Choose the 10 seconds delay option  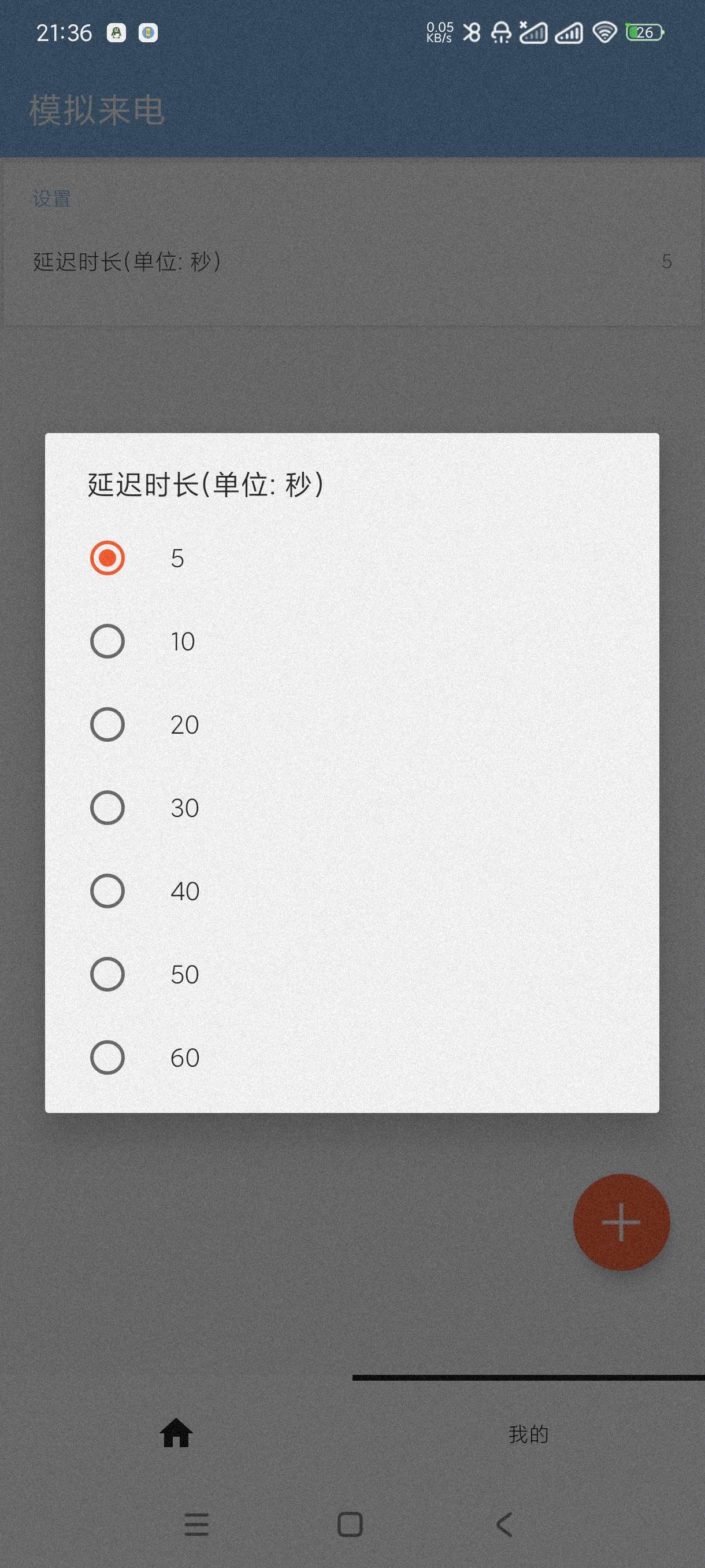click(107, 641)
